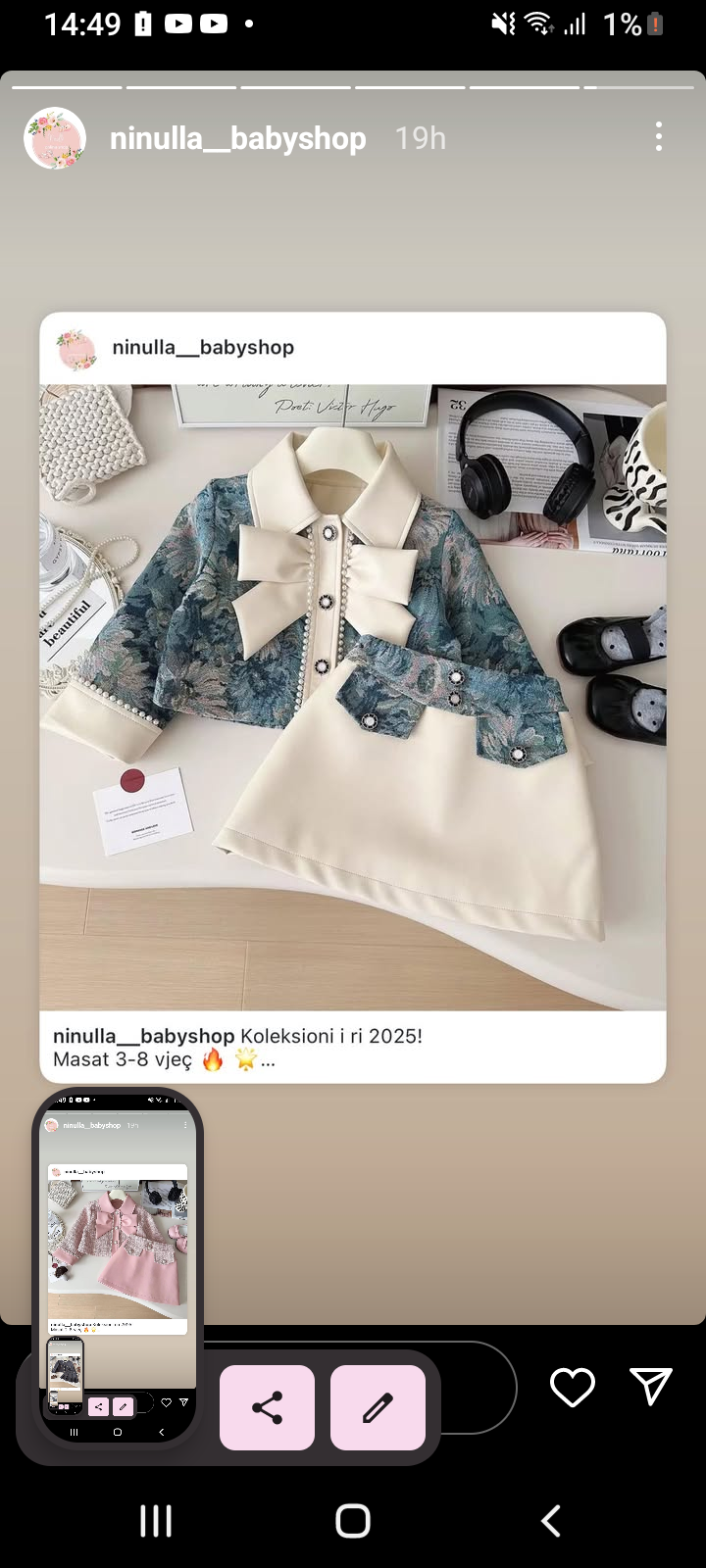Go to the home screen
The image size is (706, 1568).
pyautogui.click(x=353, y=1521)
